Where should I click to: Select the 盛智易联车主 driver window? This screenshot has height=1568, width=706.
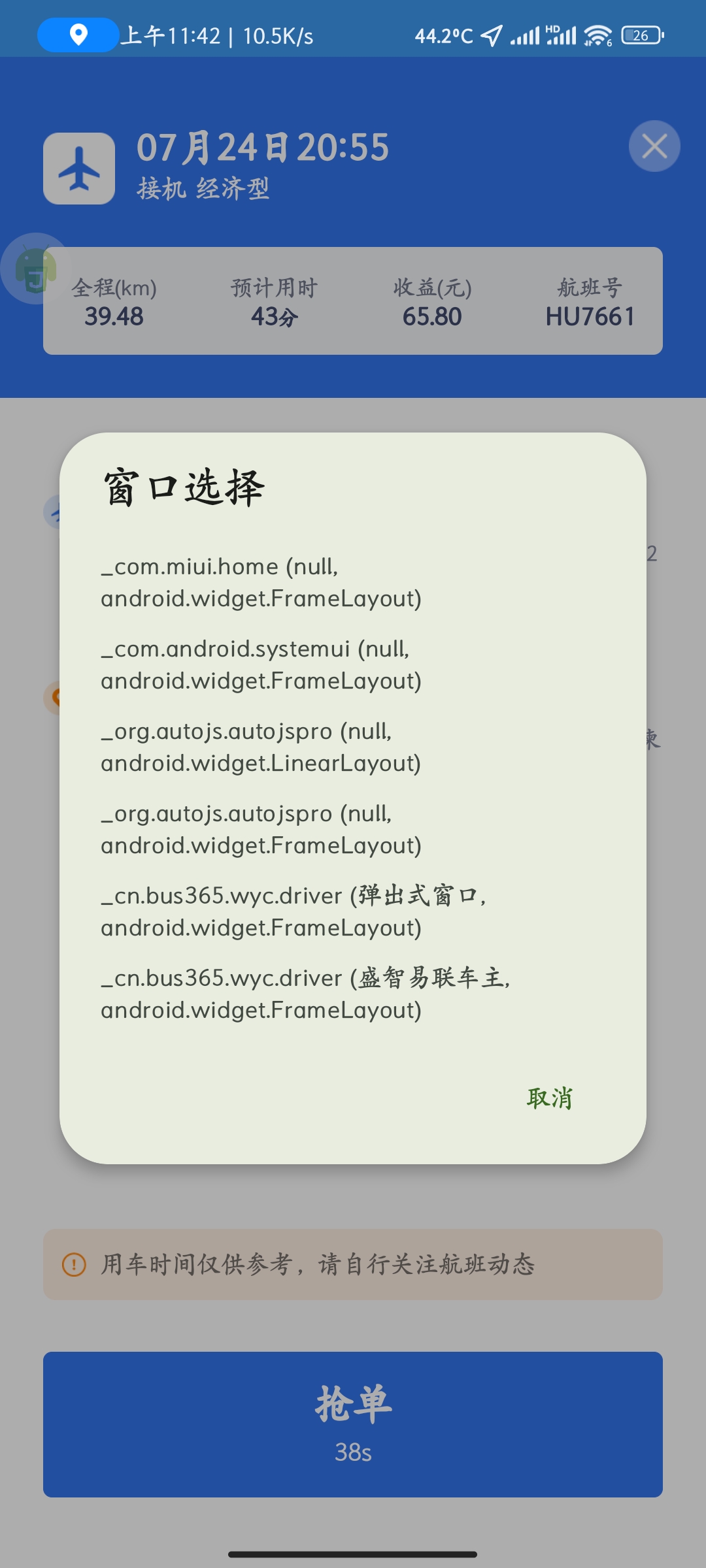click(x=304, y=994)
